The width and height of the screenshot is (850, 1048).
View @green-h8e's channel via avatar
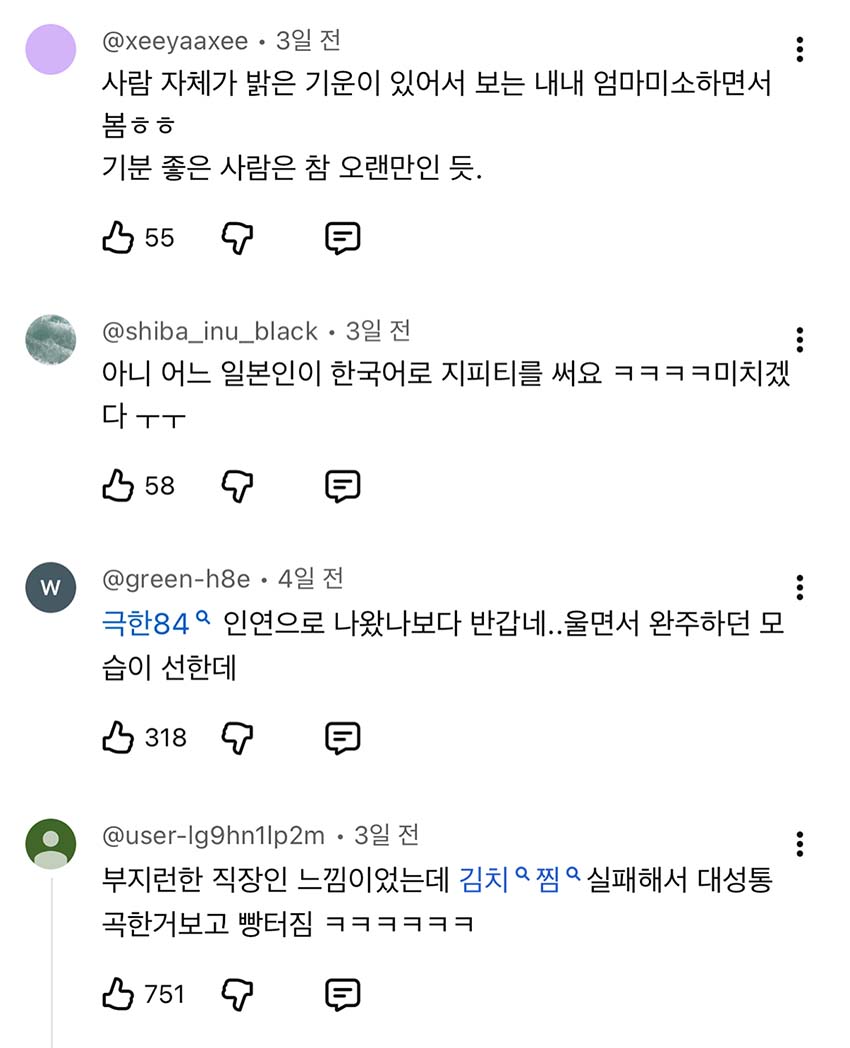[x=50, y=587]
